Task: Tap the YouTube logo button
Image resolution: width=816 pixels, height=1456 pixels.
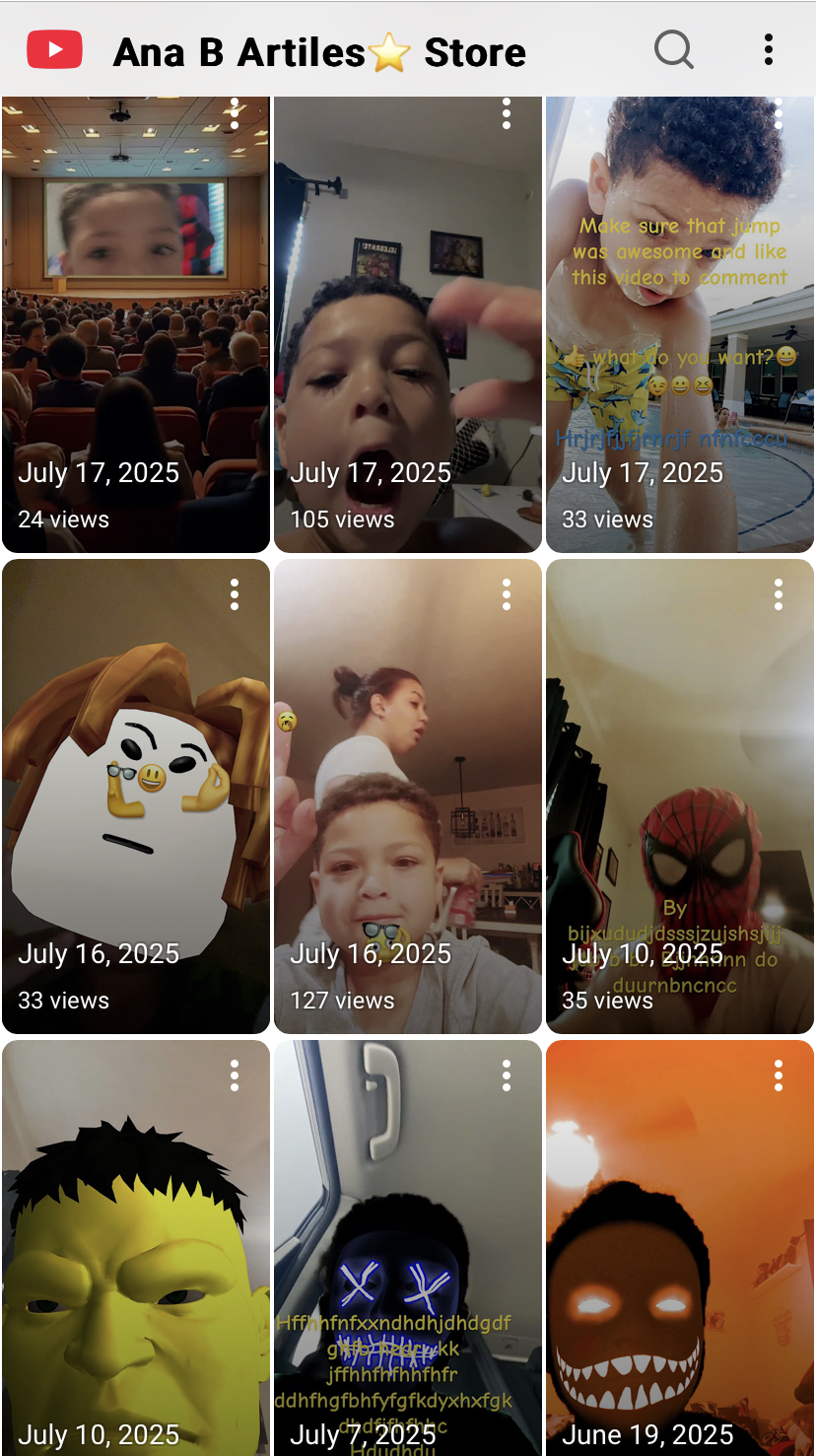Action: pyautogui.click(x=54, y=49)
